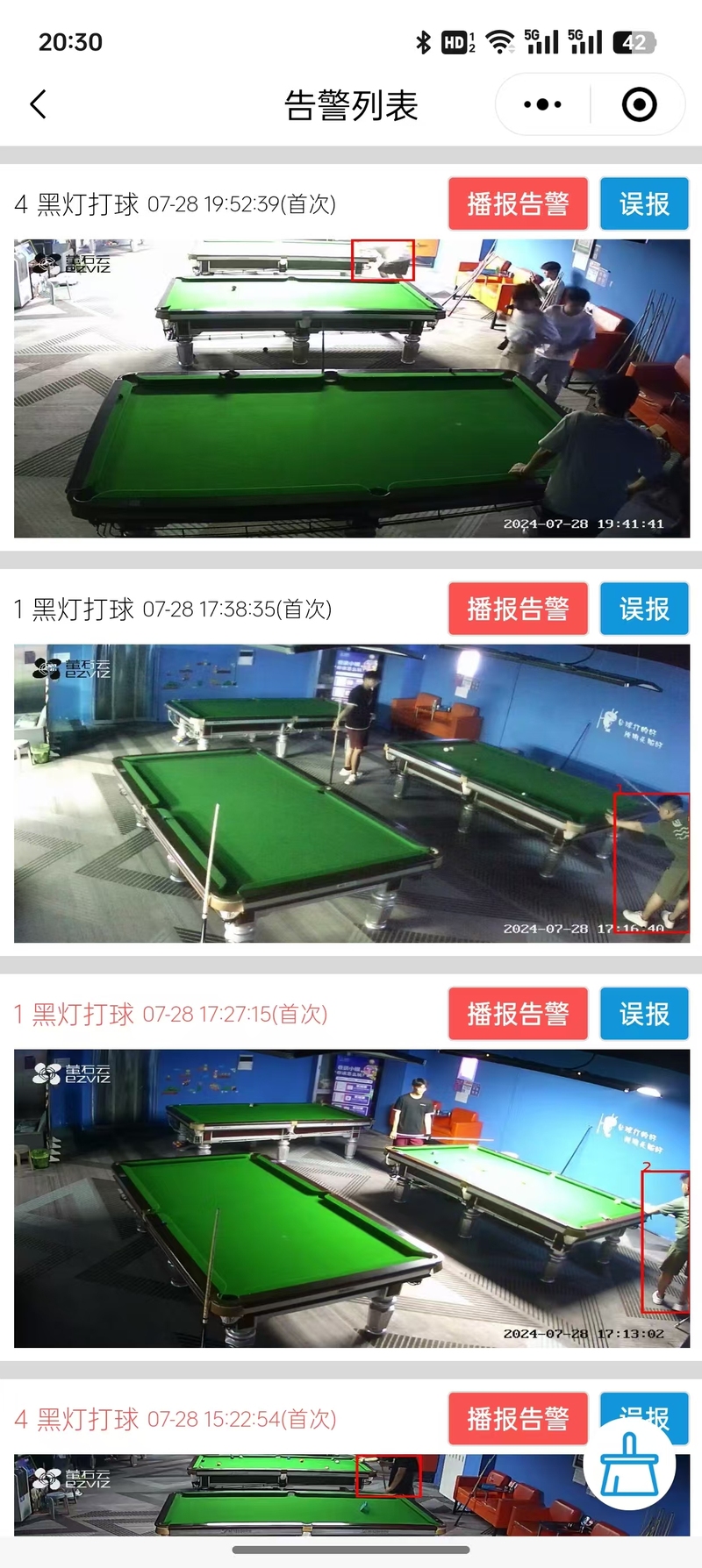The height and width of the screenshot is (1568, 702).
Task: Close the mini program via target icon
Action: point(639,104)
